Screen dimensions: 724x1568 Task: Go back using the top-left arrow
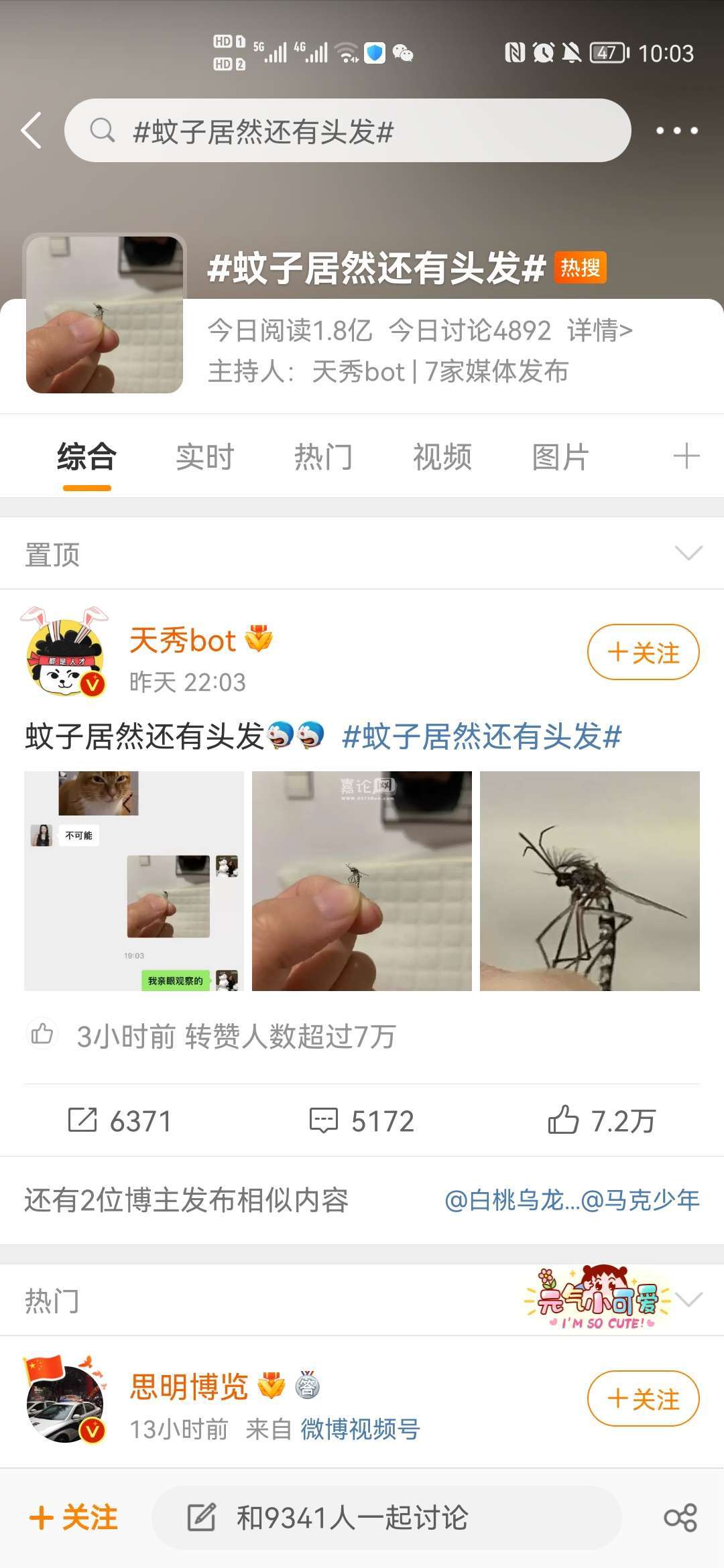[32, 130]
